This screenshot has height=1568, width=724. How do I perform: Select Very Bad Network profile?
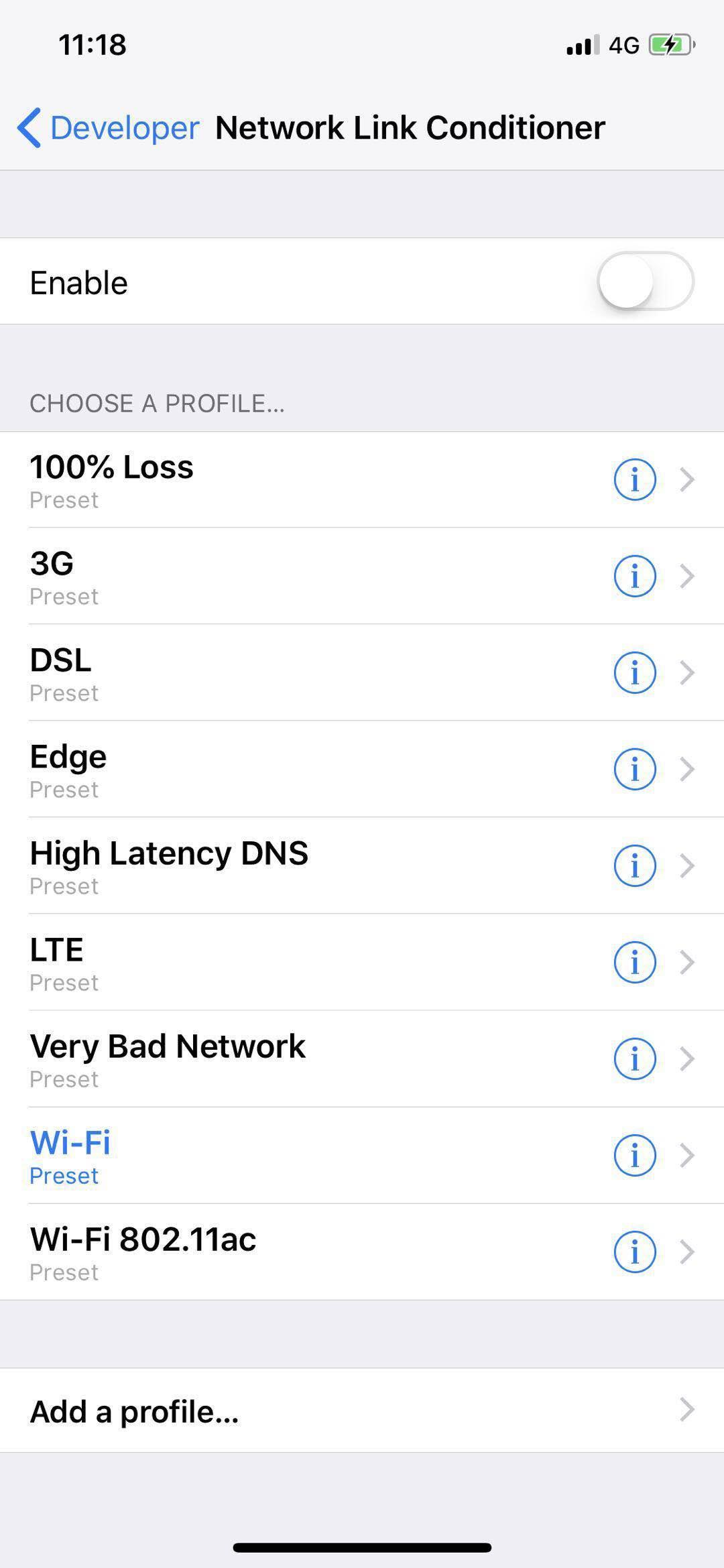(x=268, y=1059)
